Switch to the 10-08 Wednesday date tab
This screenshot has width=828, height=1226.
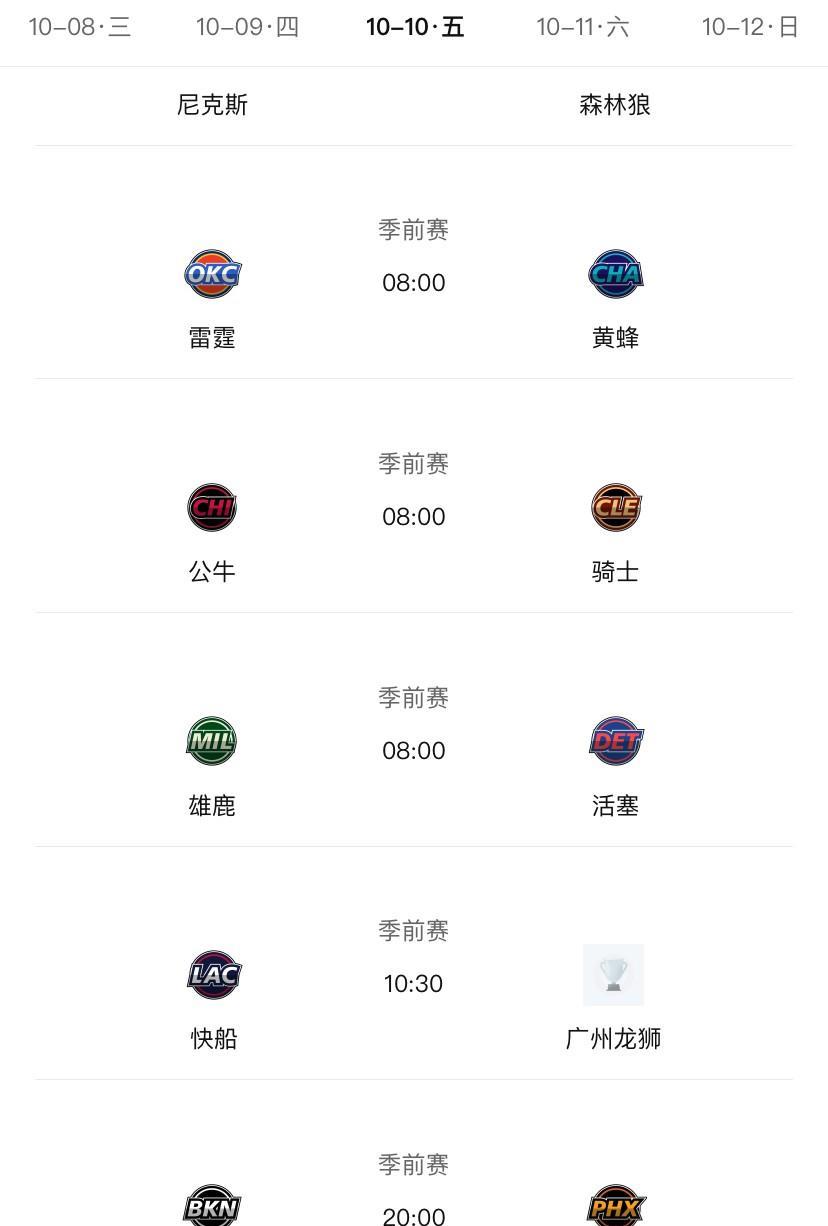80,27
